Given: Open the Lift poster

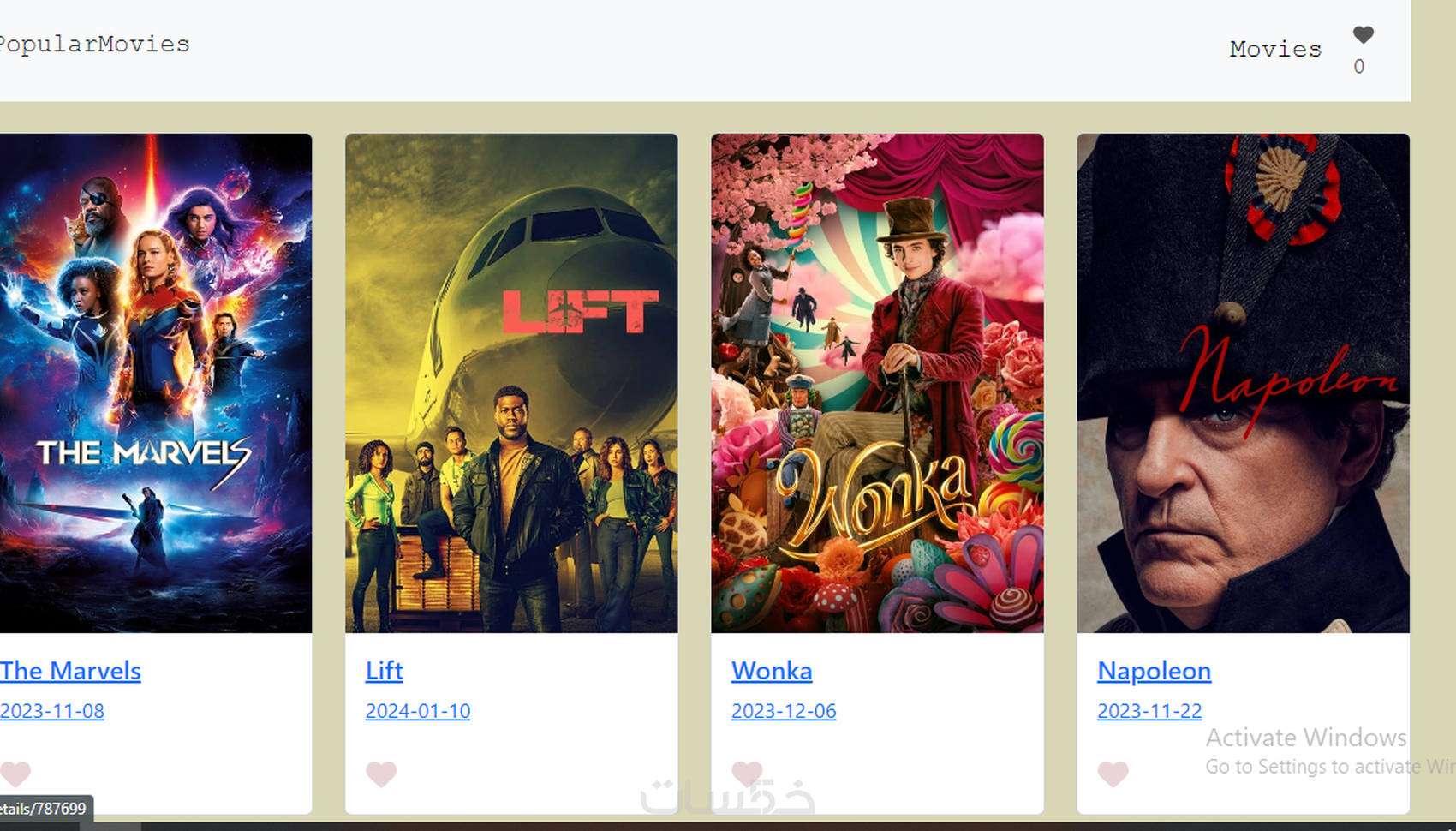Looking at the screenshot, I should pos(511,382).
